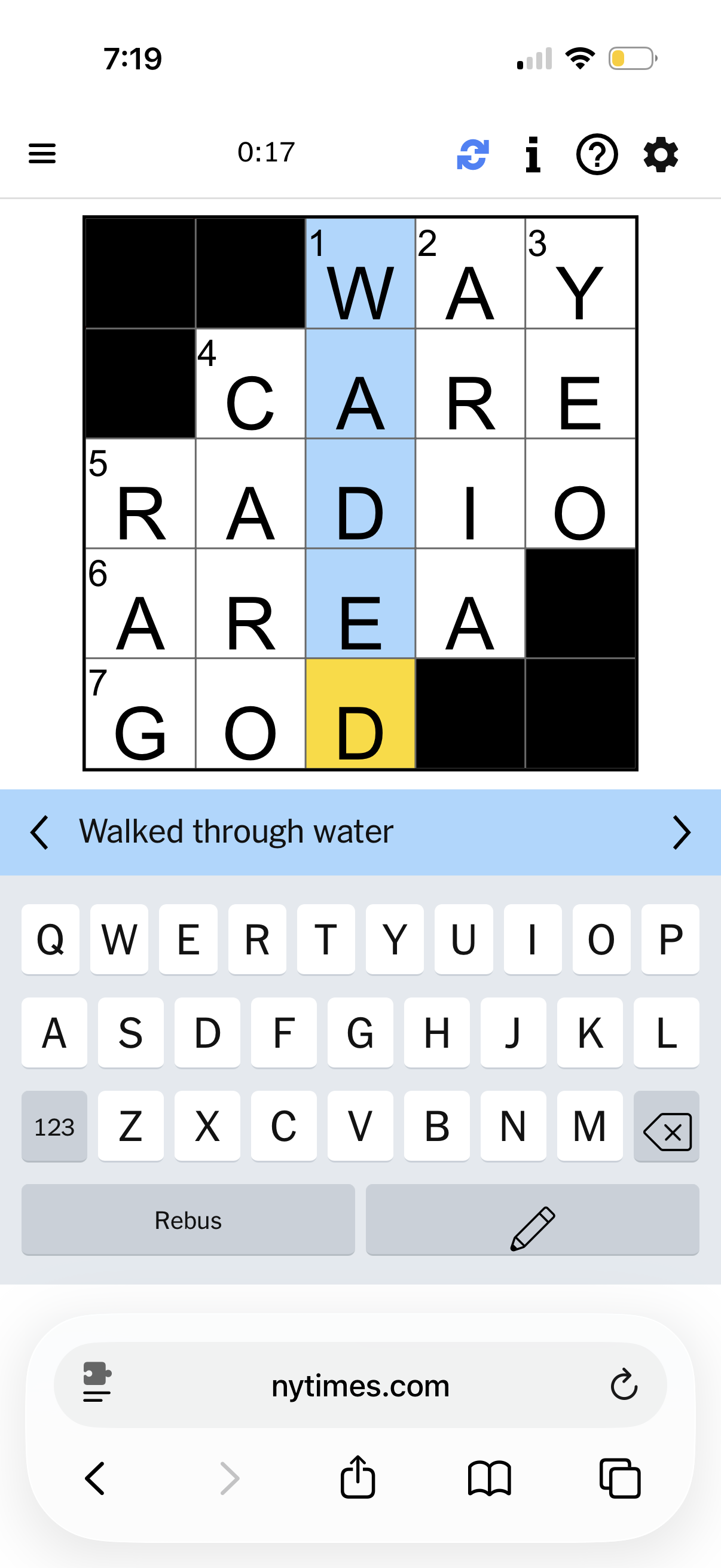Reload the page in the browser

pos(624,1385)
